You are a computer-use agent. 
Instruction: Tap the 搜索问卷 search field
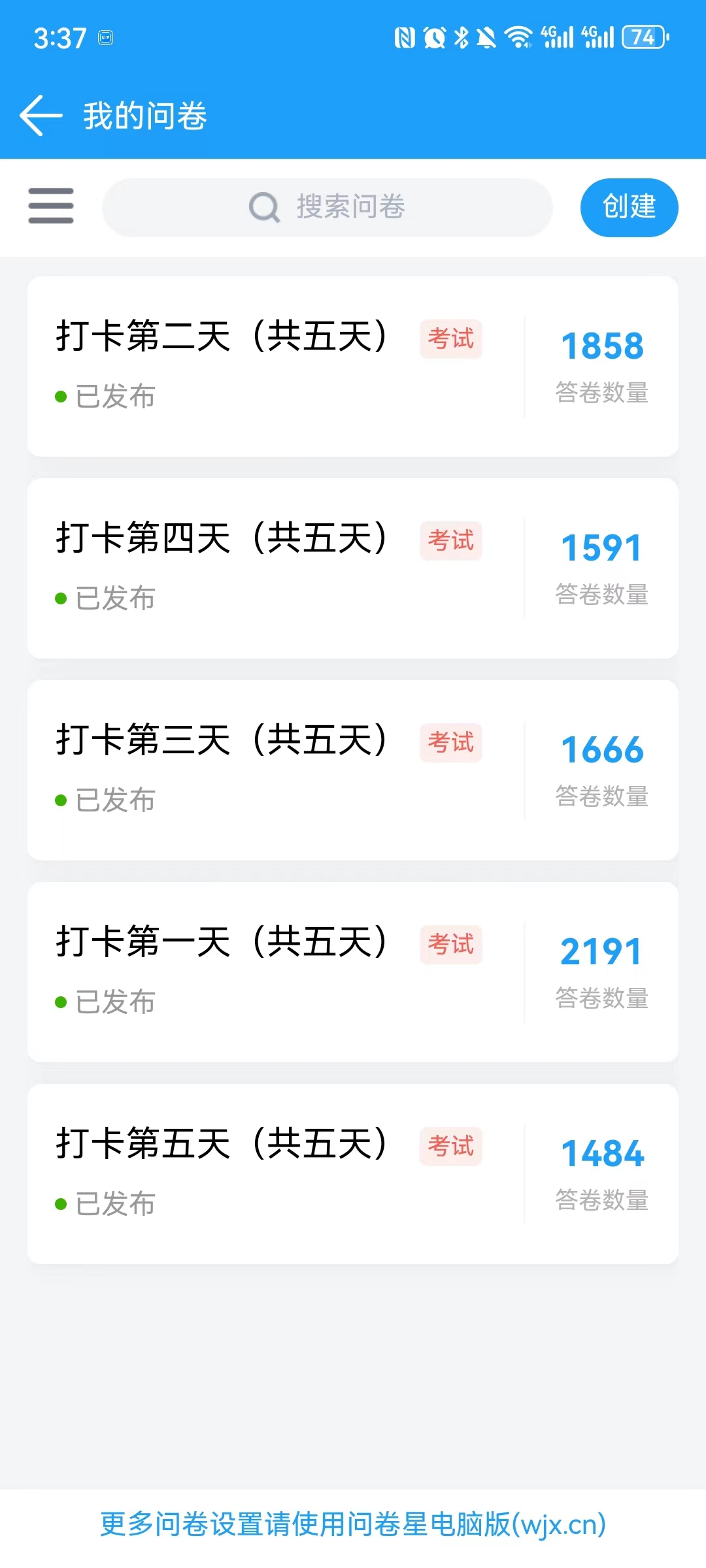328,207
